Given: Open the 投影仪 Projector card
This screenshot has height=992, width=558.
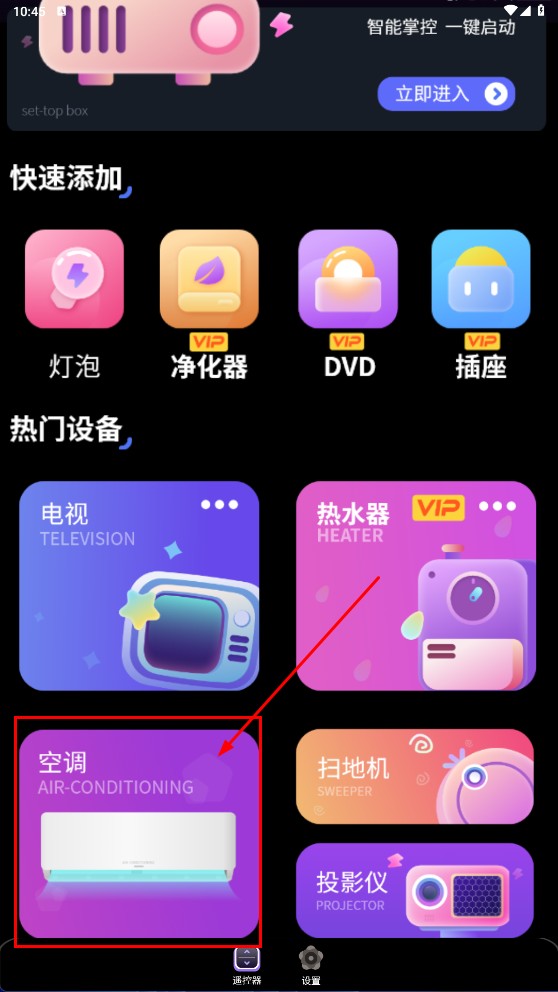Looking at the screenshot, I should coord(415,890).
